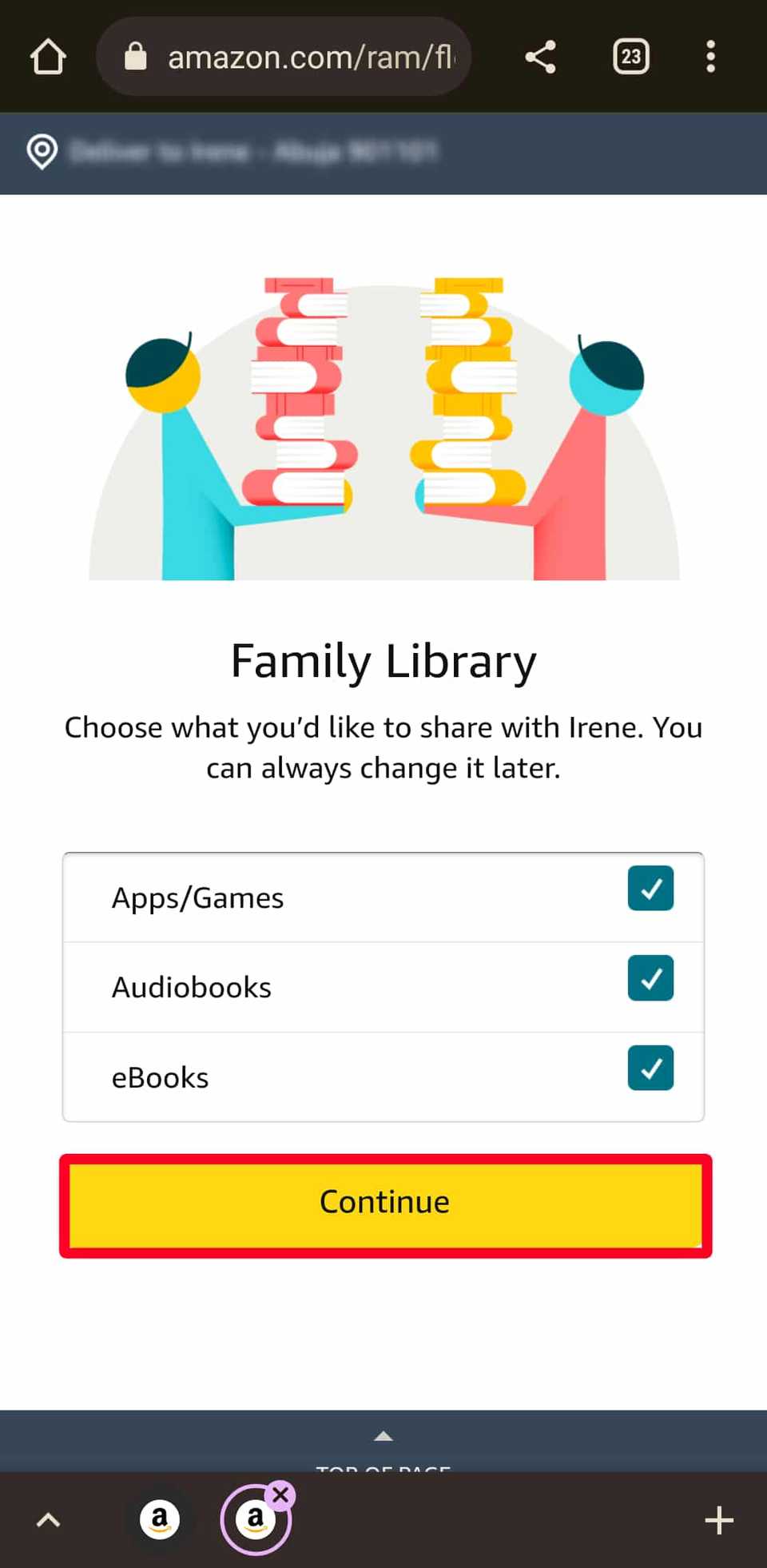767x1568 pixels.
Task: Tap the address bar to edit the URL
Action: point(304,56)
